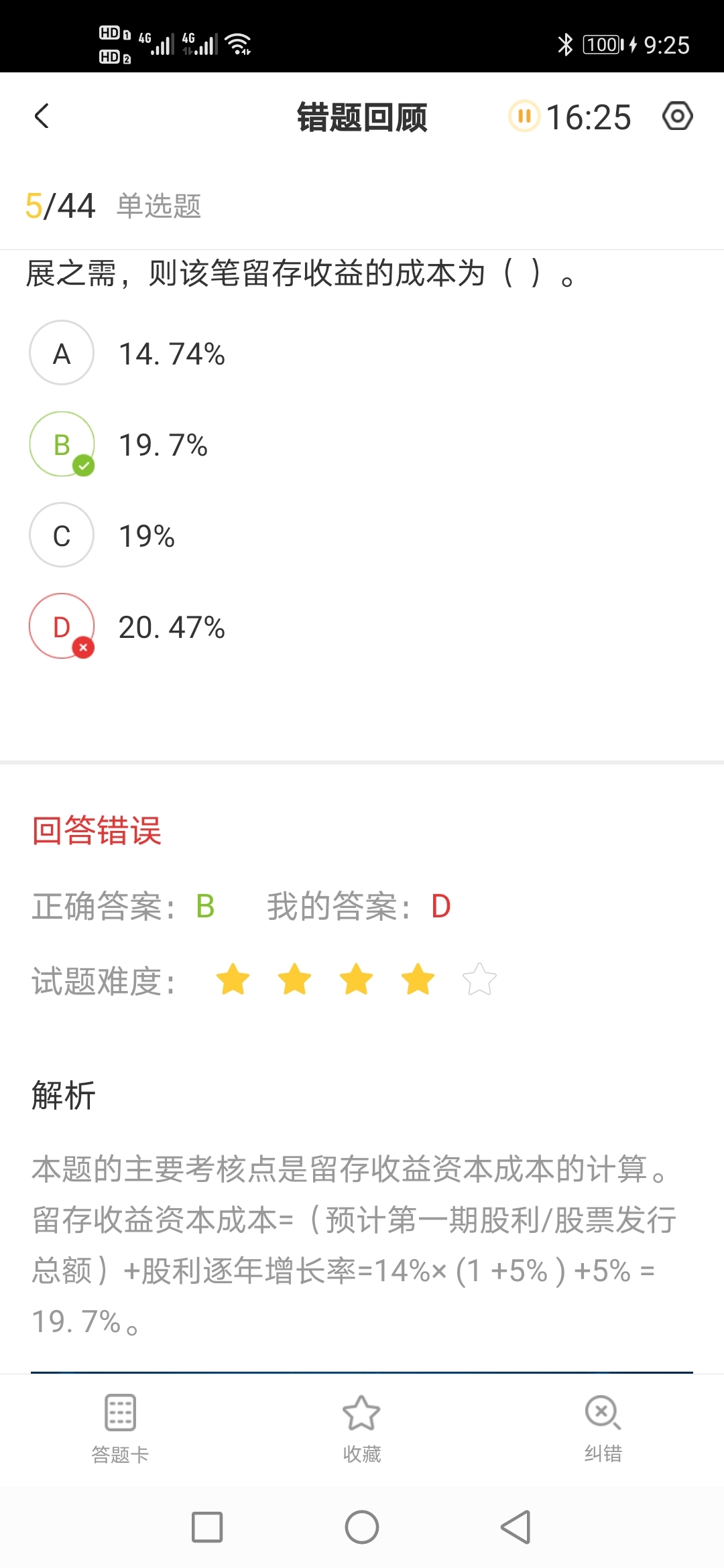The width and height of the screenshot is (724, 1568).
Task: Report an error via 纠错
Action: click(603, 1429)
